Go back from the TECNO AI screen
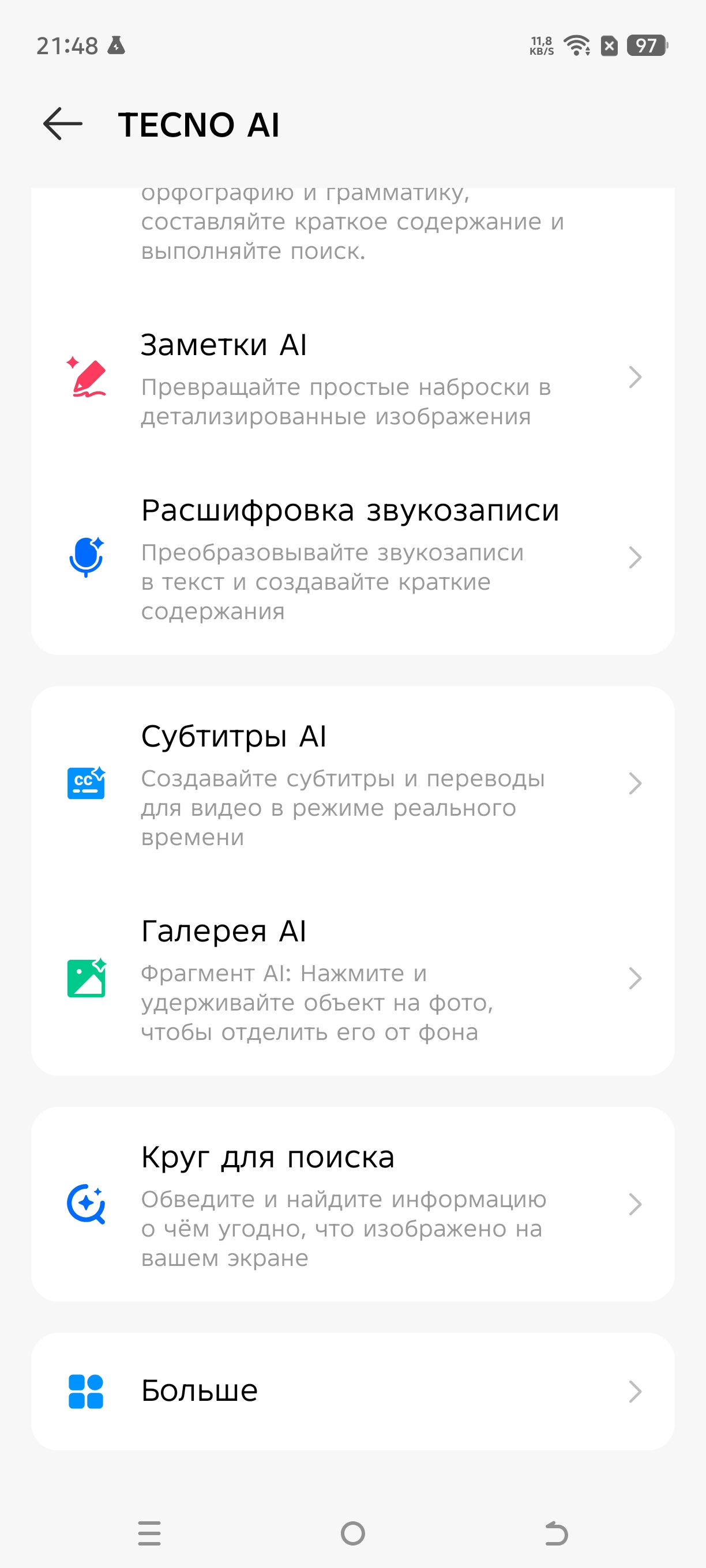The image size is (706, 1568). click(63, 124)
